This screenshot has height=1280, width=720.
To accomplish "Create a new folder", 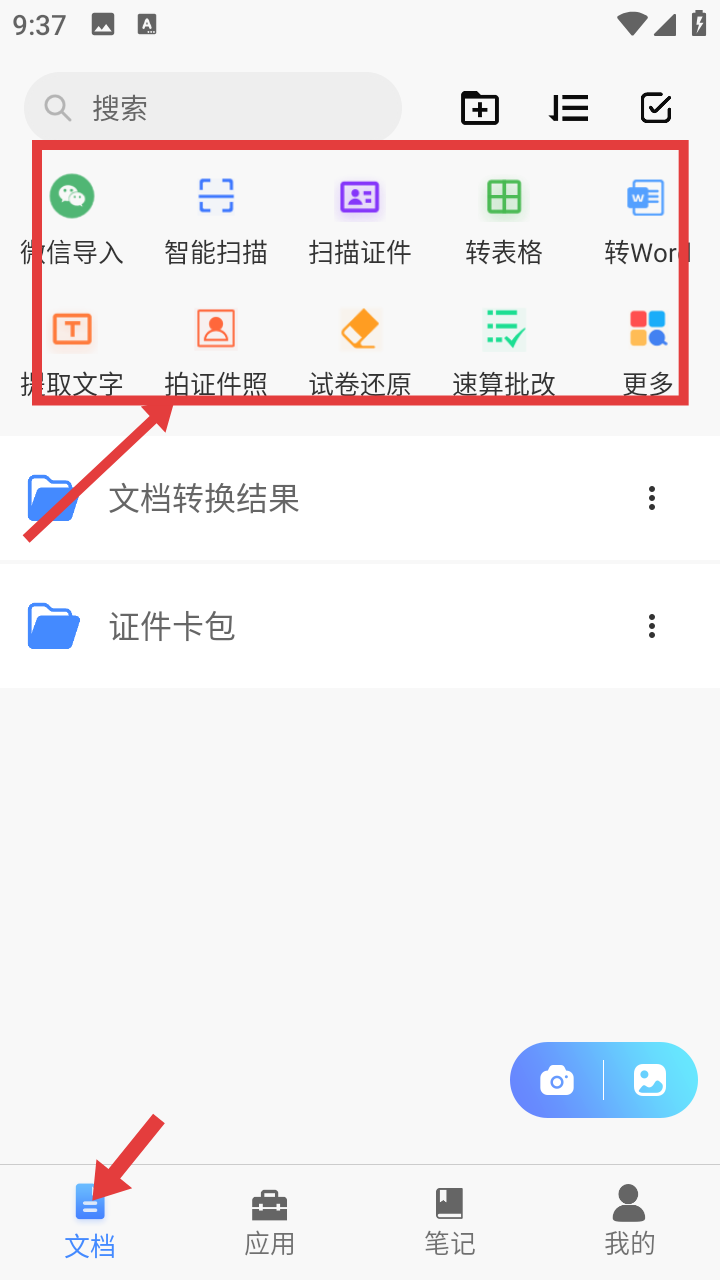I will tap(480, 108).
